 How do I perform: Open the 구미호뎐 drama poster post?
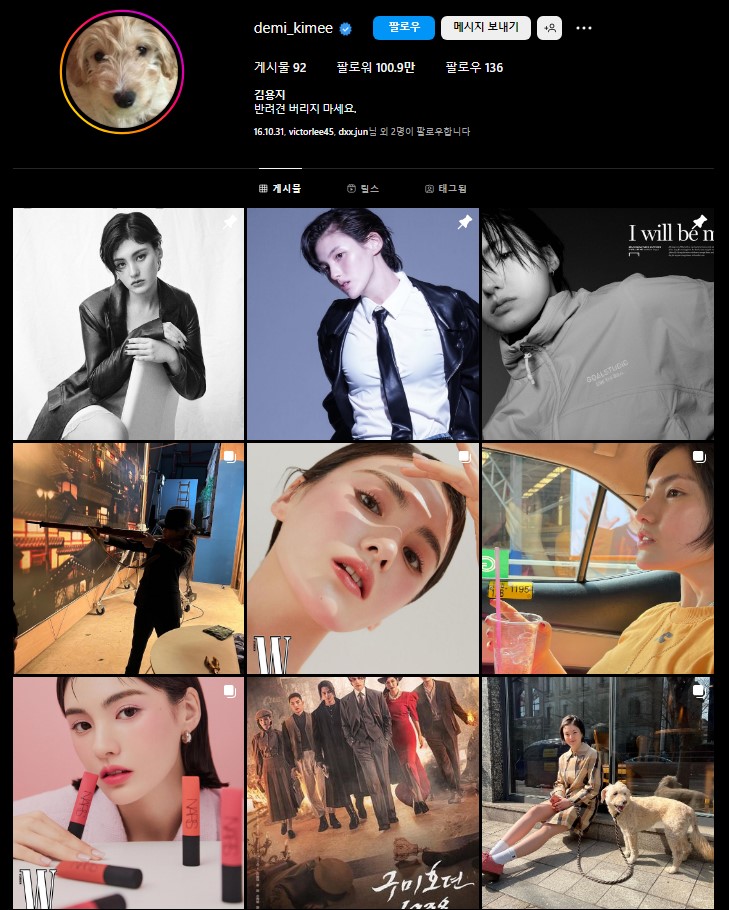(x=363, y=792)
